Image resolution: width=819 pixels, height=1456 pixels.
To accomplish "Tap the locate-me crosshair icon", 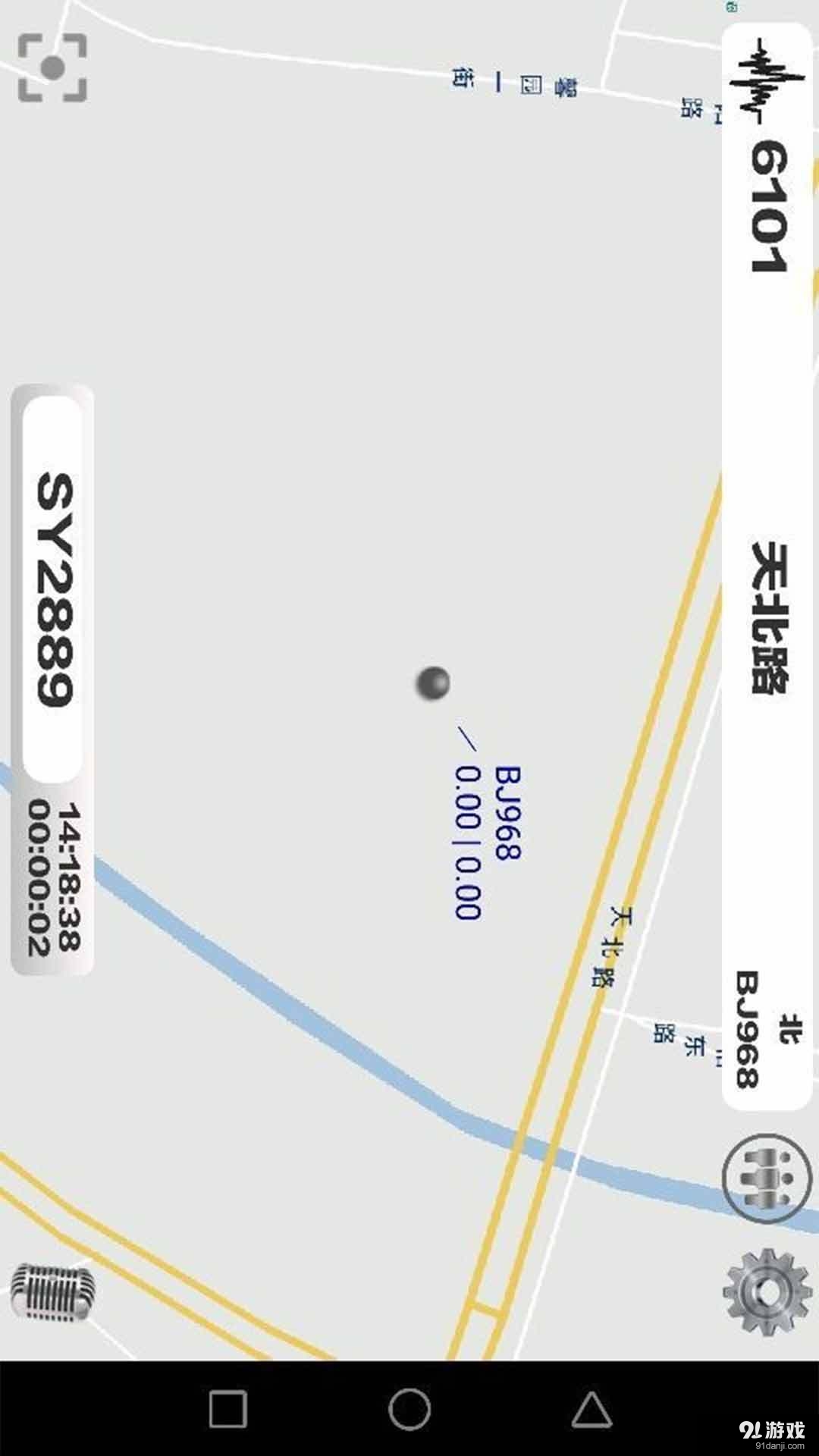I will [x=52, y=67].
